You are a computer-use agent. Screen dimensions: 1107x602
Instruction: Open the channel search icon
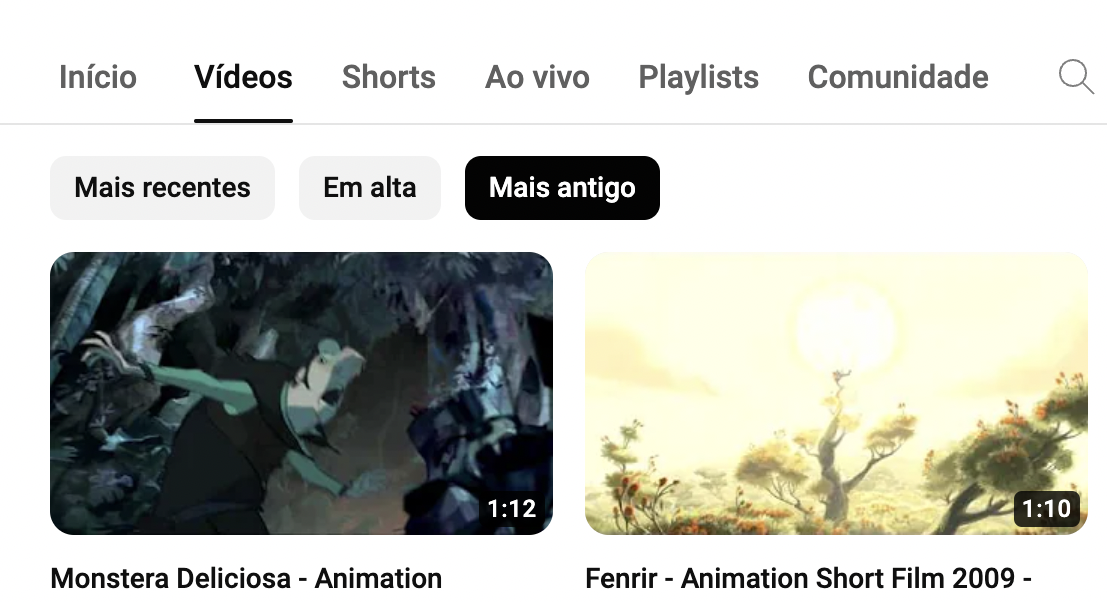tap(1076, 77)
